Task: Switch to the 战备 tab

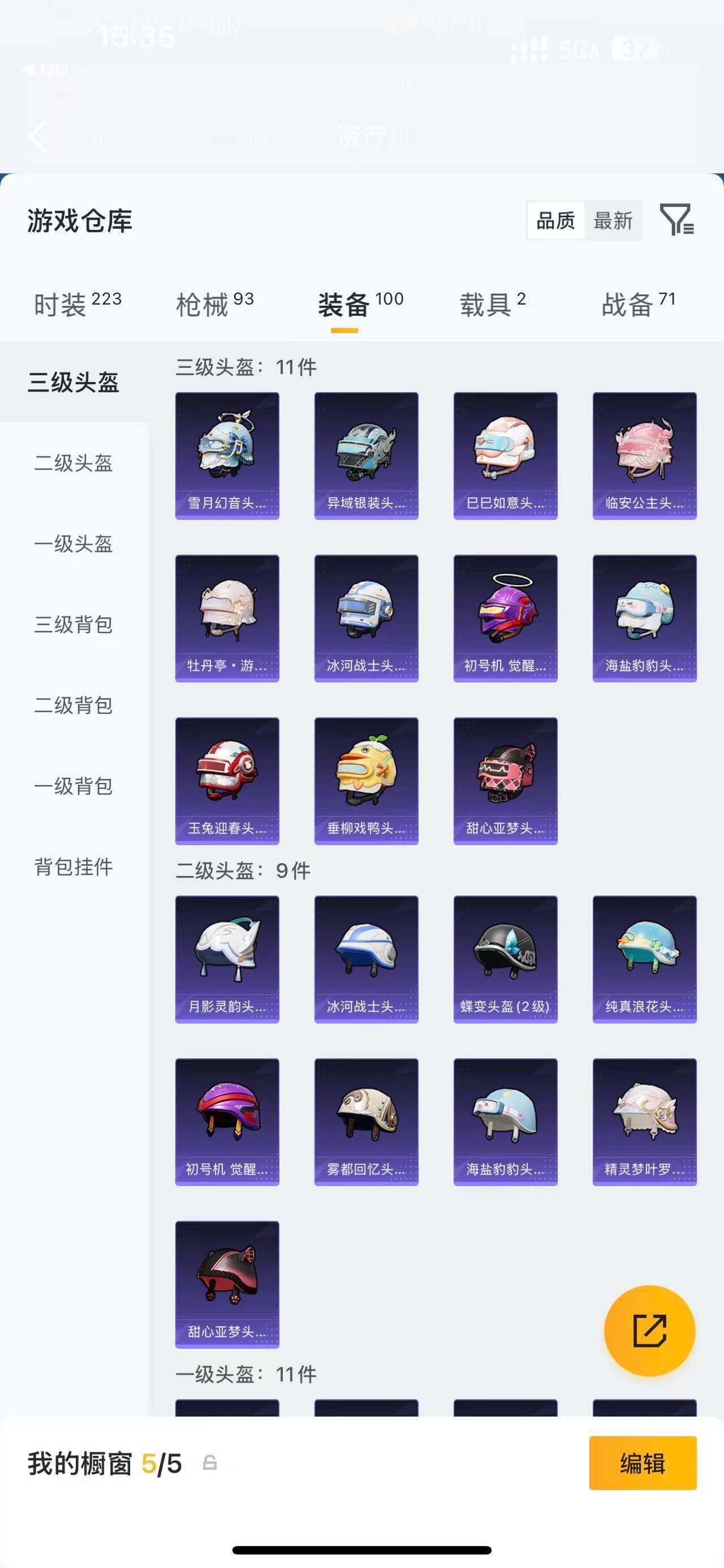Action: (x=638, y=304)
